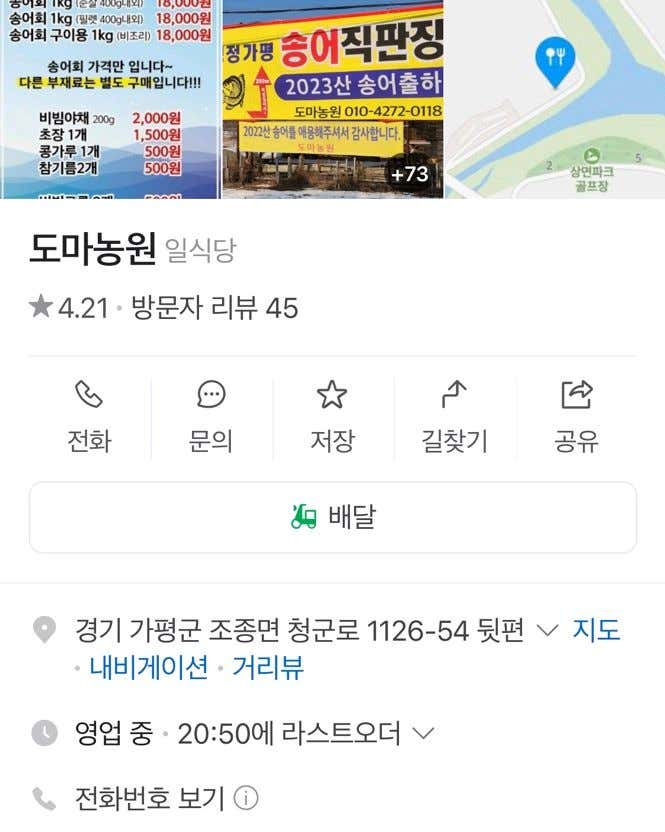Screen dimensions: 665x832
Task: Tap 문의 to send an inquiry
Action: [211, 417]
